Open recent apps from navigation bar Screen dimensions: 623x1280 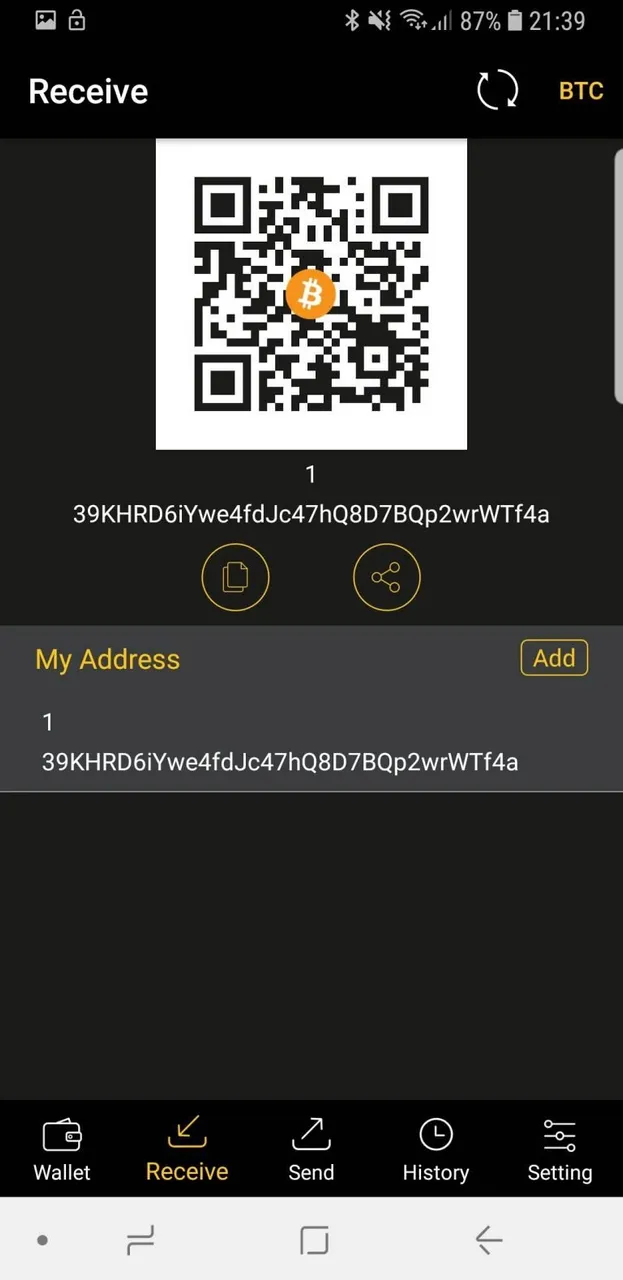[x=140, y=1241]
